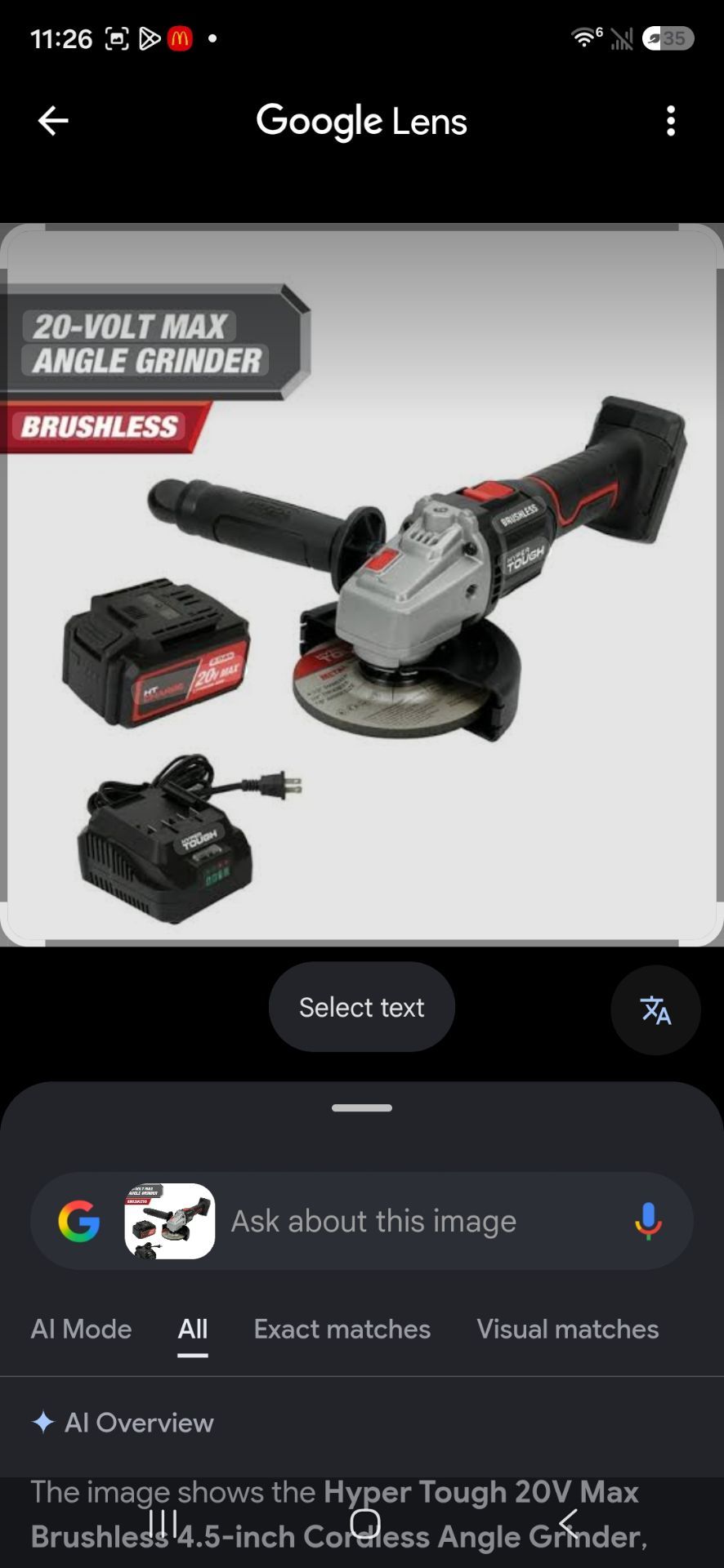Open the Visual matches tab
The width and height of the screenshot is (724, 1568).
(x=568, y=1330)
